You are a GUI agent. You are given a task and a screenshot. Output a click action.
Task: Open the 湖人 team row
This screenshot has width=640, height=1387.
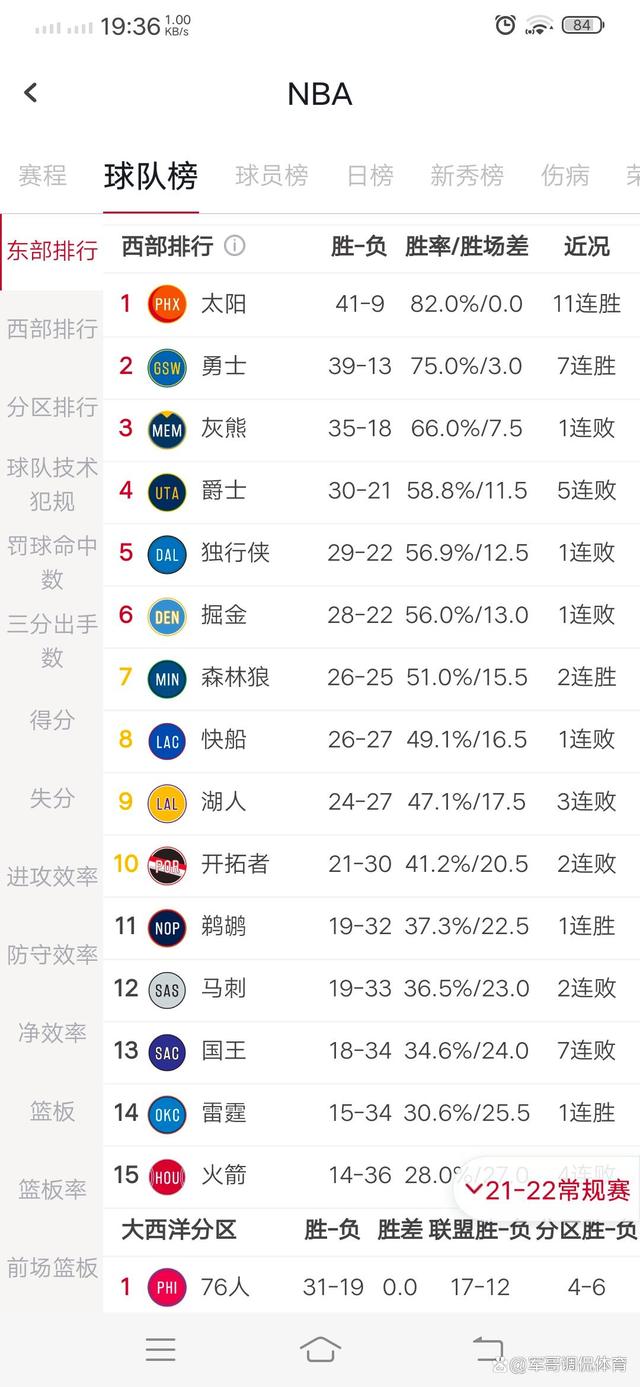(x=370, y=802)
